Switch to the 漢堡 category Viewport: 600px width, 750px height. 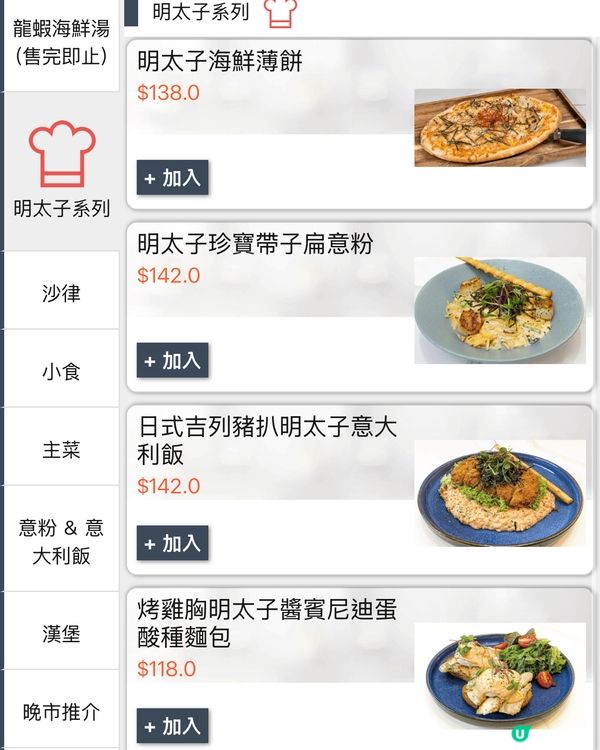point(62,634)
